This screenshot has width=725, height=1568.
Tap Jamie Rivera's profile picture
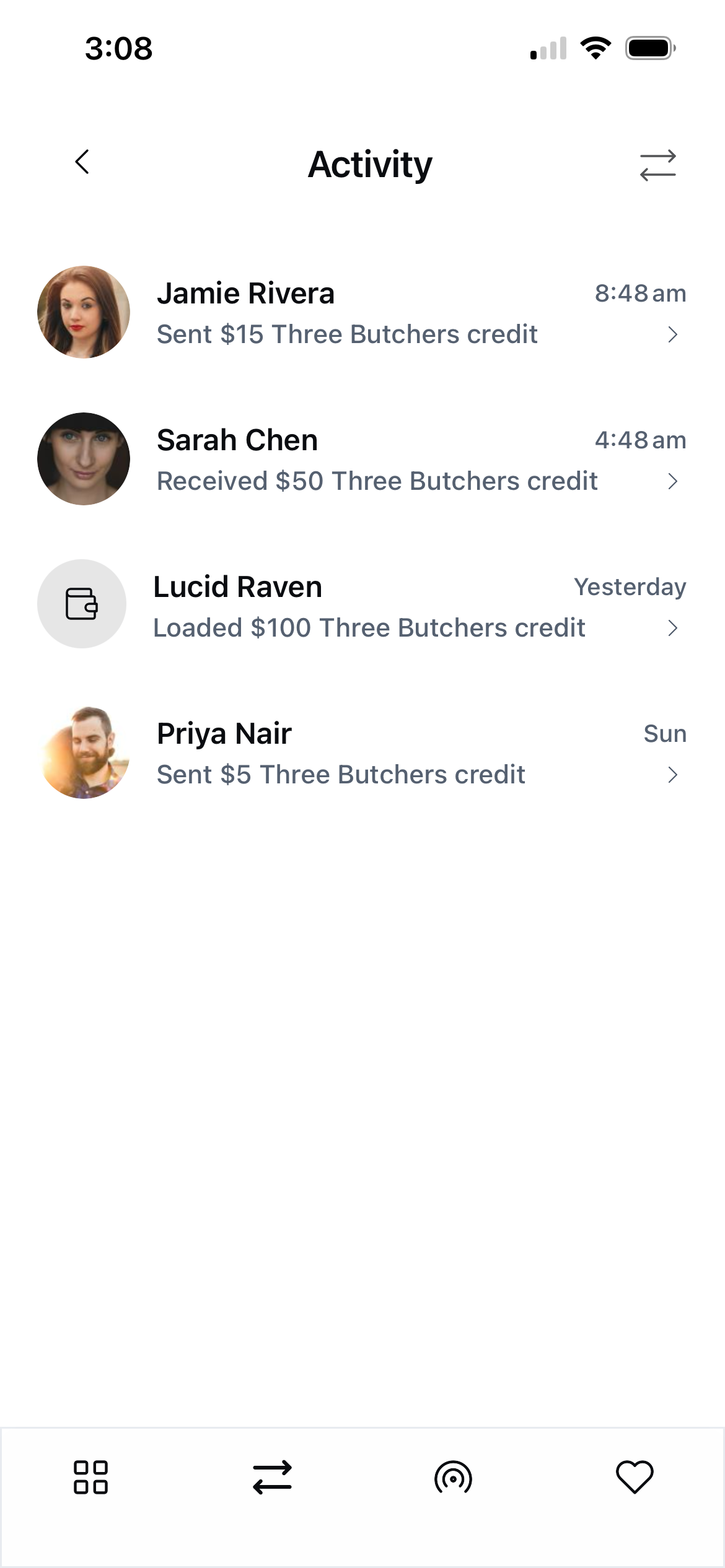point(82,311)
